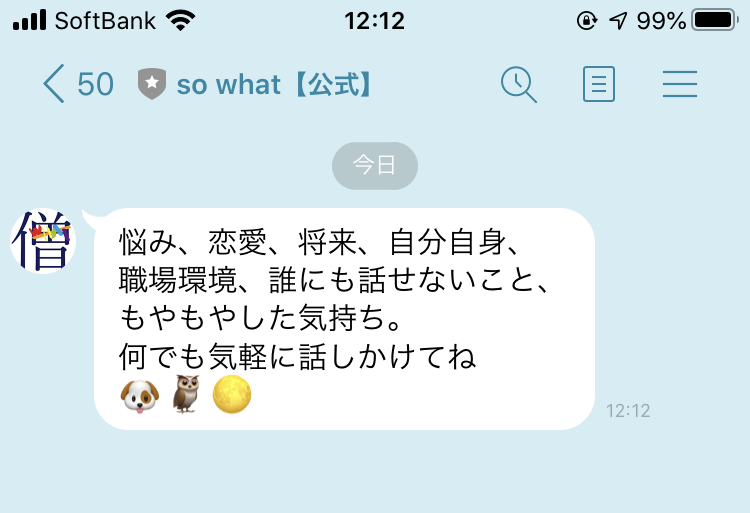Open the hamburger menu
The width and height of the screenshot is (750, 513).
(679, 84)
